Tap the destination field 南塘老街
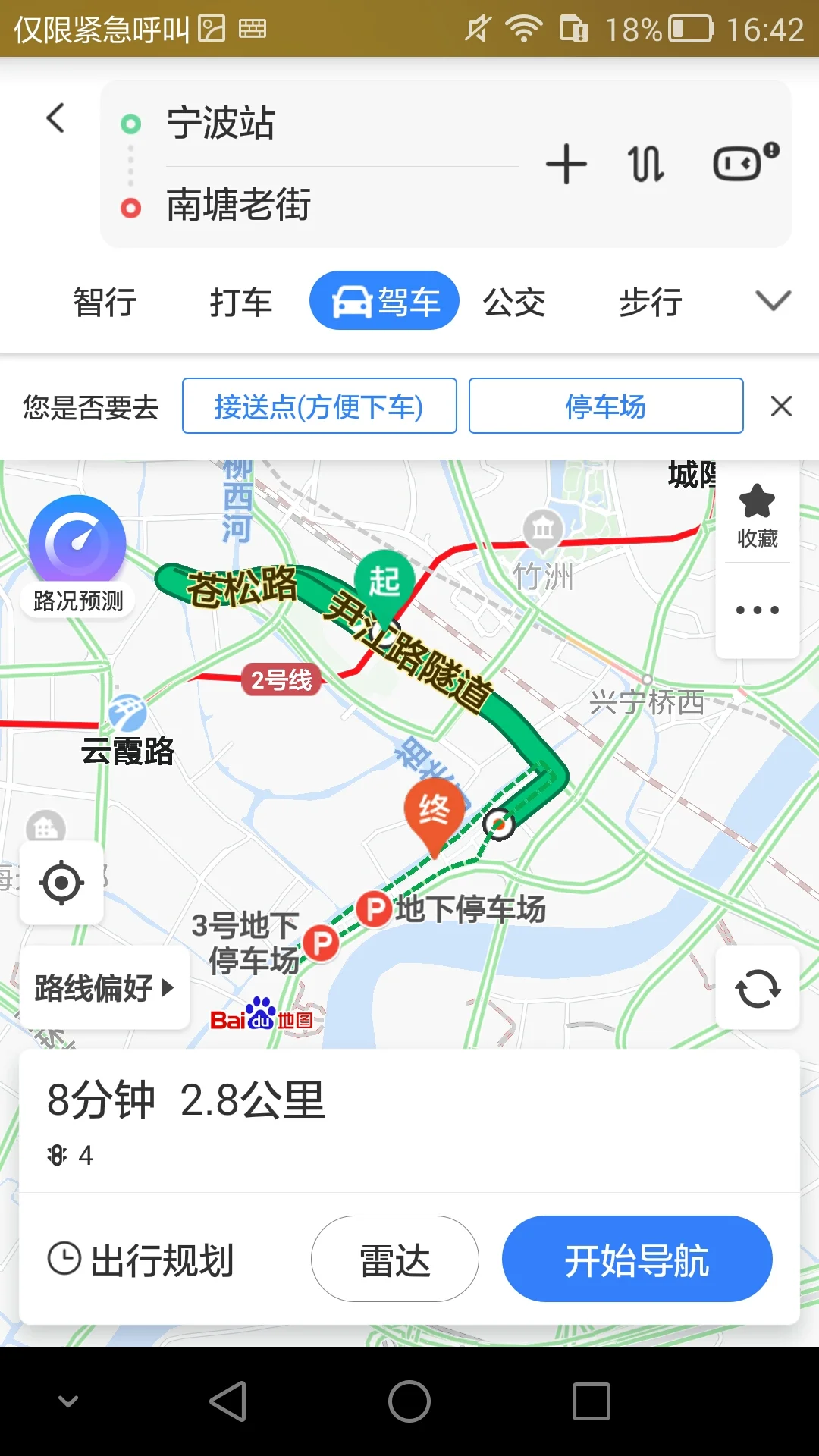819x1456 pixels. click(235, 206)
